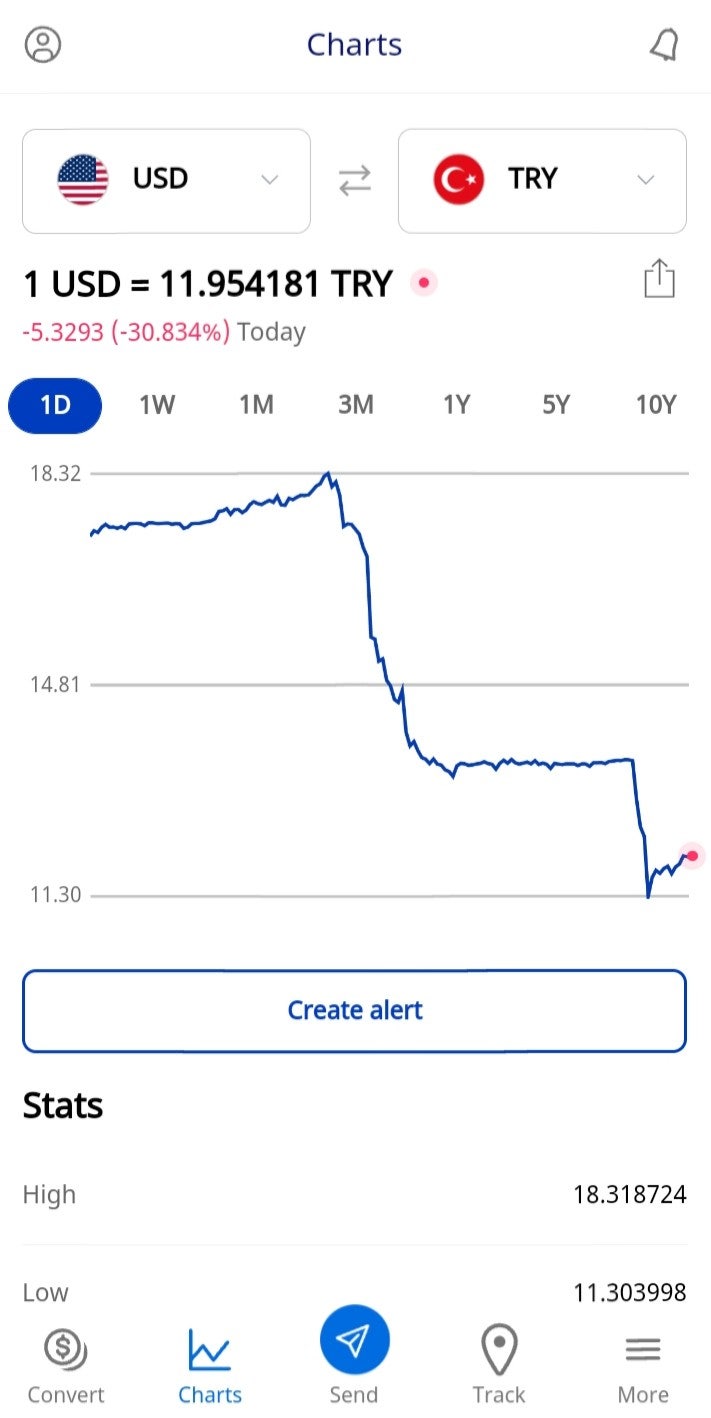Switch chart to 5Y range
The width and height of the screenshot is (711, 1418).
point(556,405)
